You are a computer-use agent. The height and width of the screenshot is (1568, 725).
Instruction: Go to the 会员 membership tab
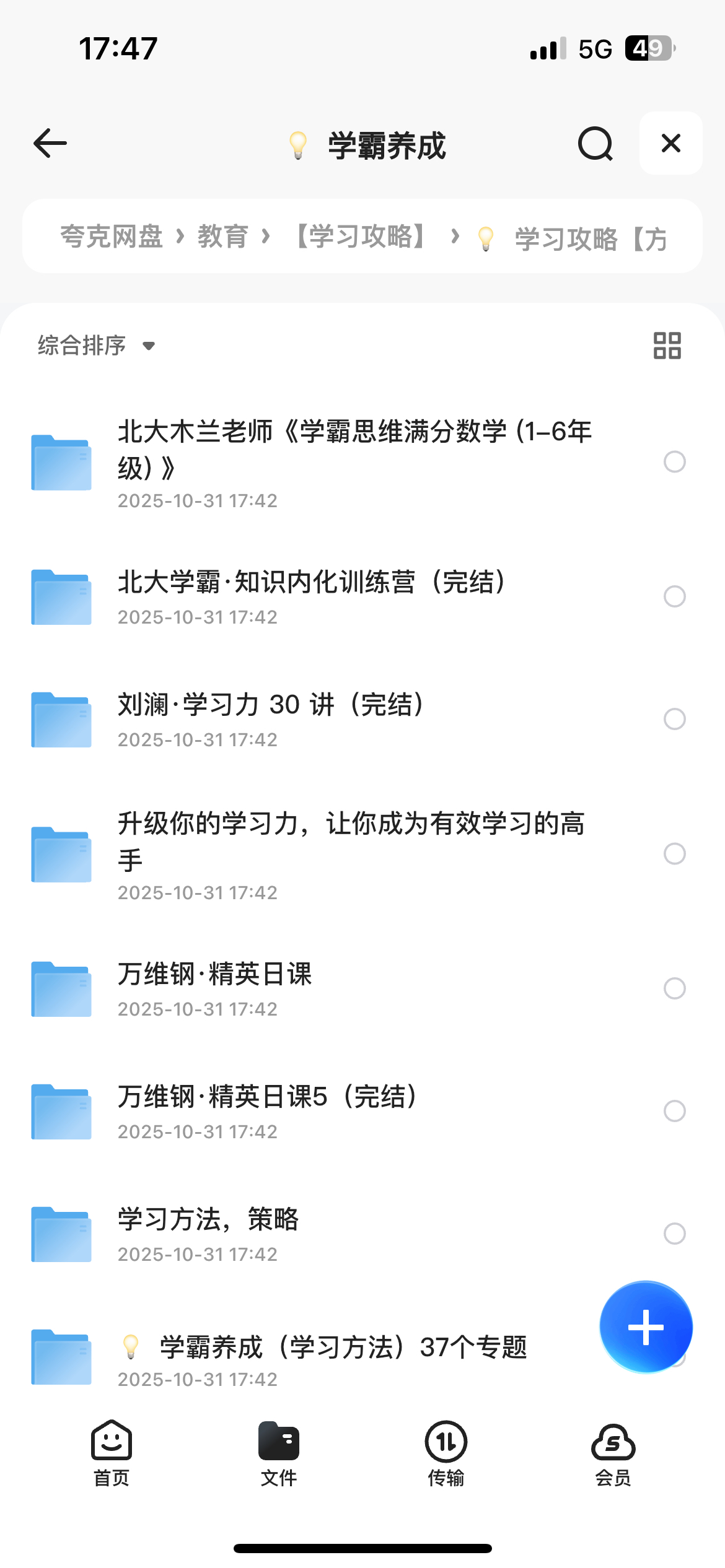[x=613, y=1453]
